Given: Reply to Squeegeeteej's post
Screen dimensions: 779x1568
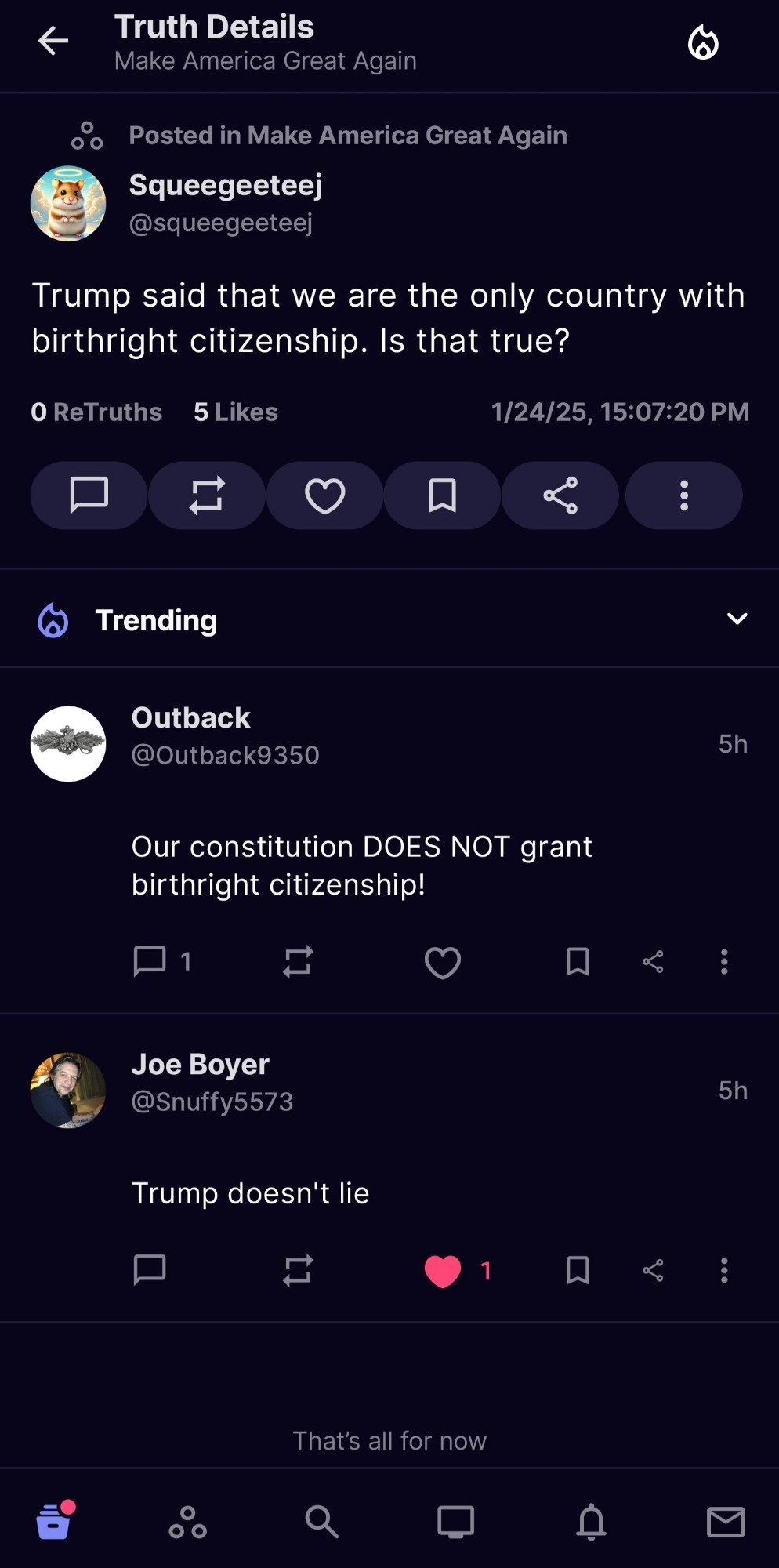Looking at the screenshot, I should 89,495.
